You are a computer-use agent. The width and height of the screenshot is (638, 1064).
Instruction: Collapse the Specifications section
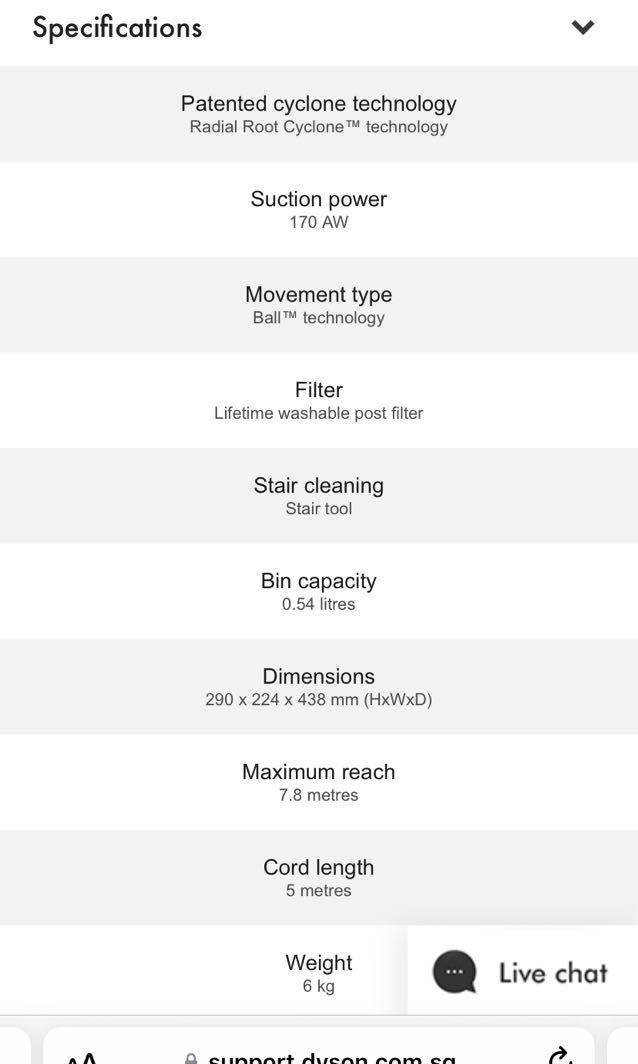point(582,27)
